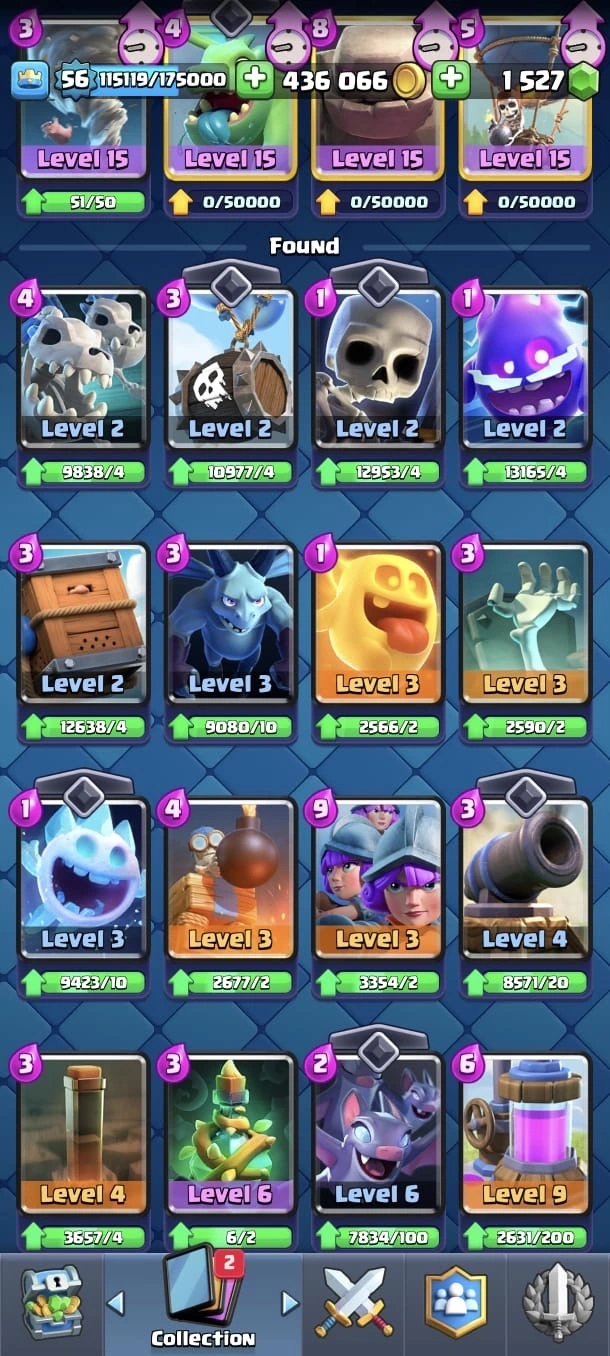Open the Bats card
Screen dimensions: 610x1356
[378, 1135]
